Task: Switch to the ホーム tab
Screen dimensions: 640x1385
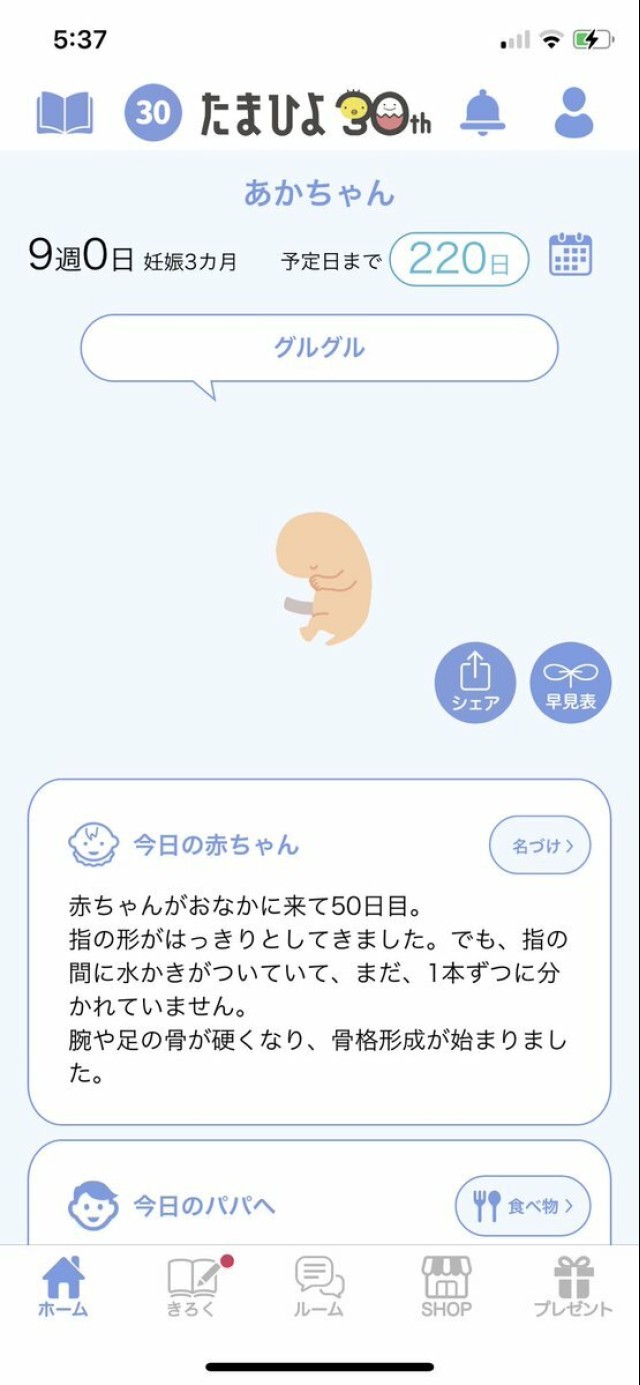Action: (x=63, y=1286)
